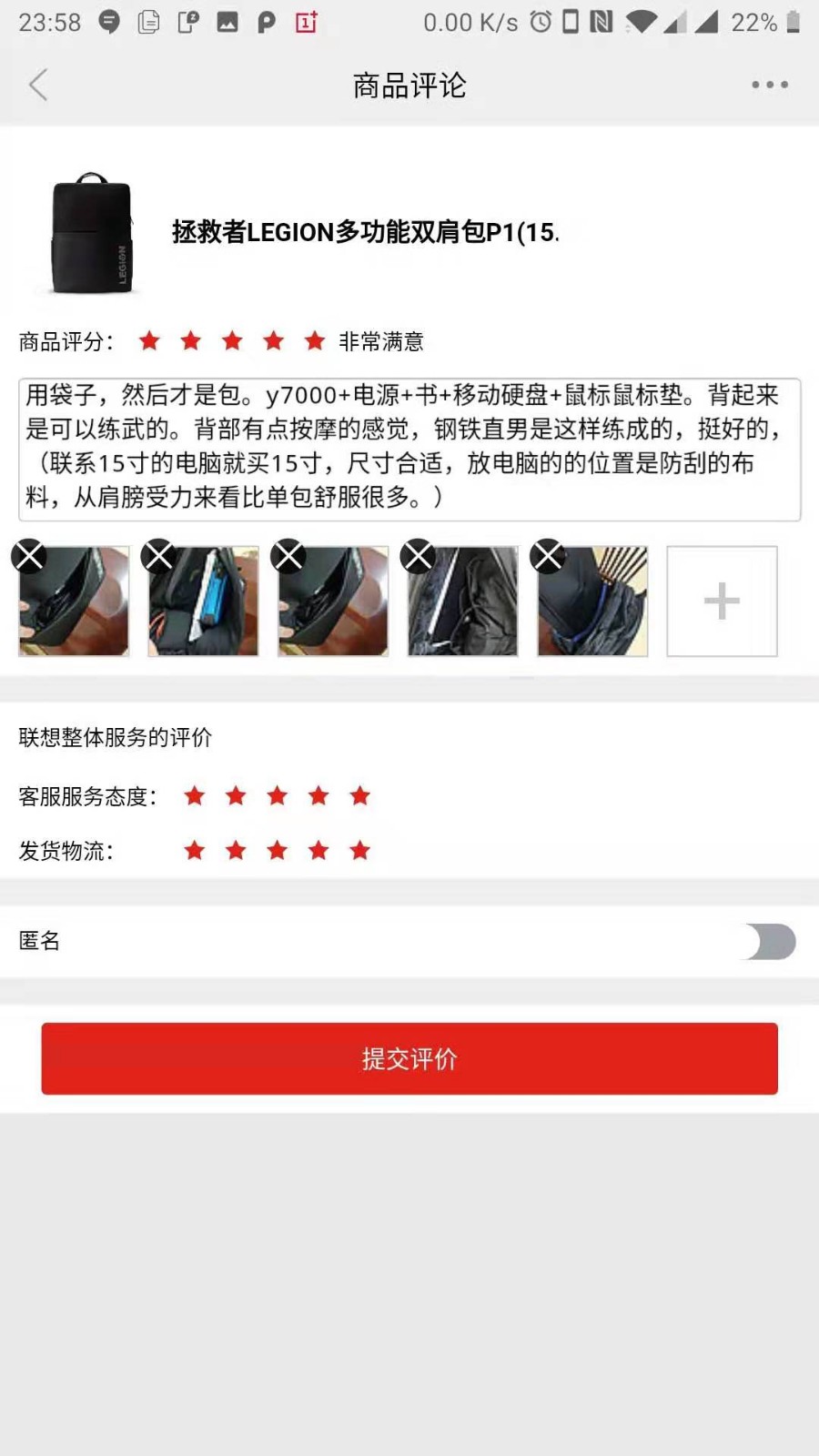The image size is (819, 1456).
Task: Submit the review with 提交评价
Action: pos(409,1058)
